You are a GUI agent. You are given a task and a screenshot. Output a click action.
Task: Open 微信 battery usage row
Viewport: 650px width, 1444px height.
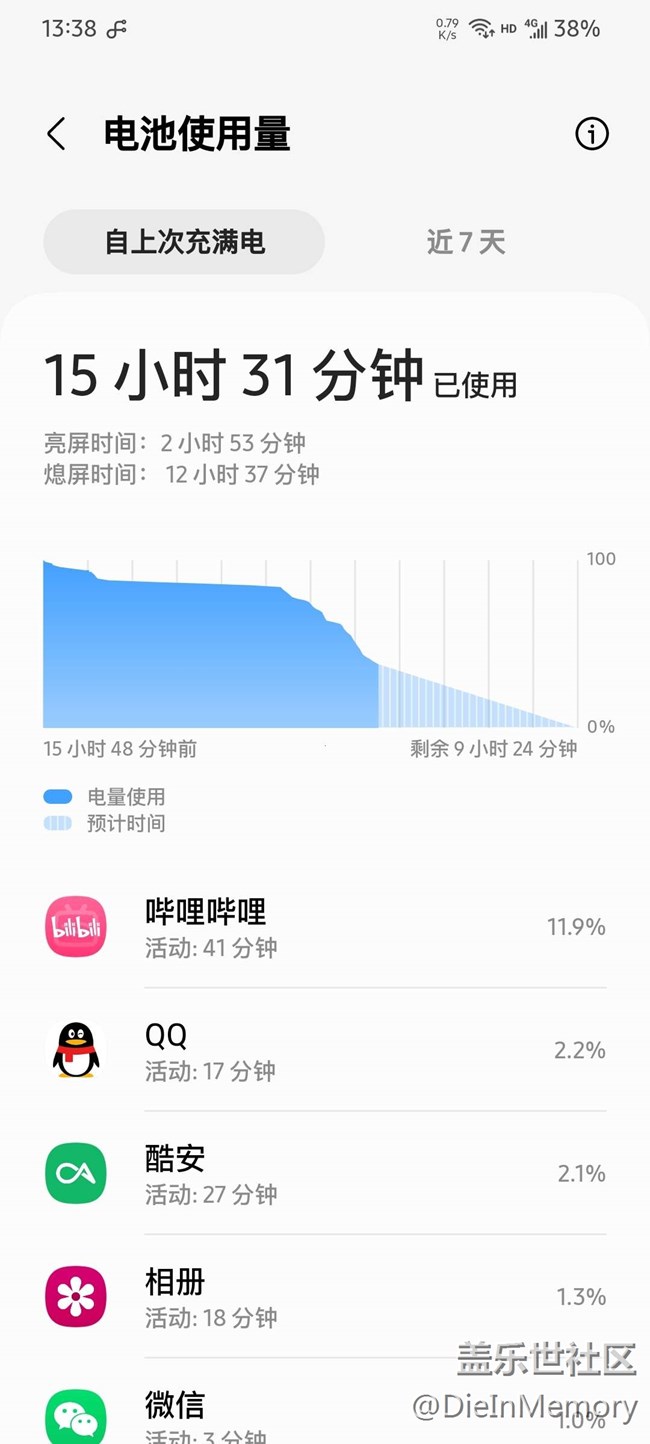[x=325, y=1410]
